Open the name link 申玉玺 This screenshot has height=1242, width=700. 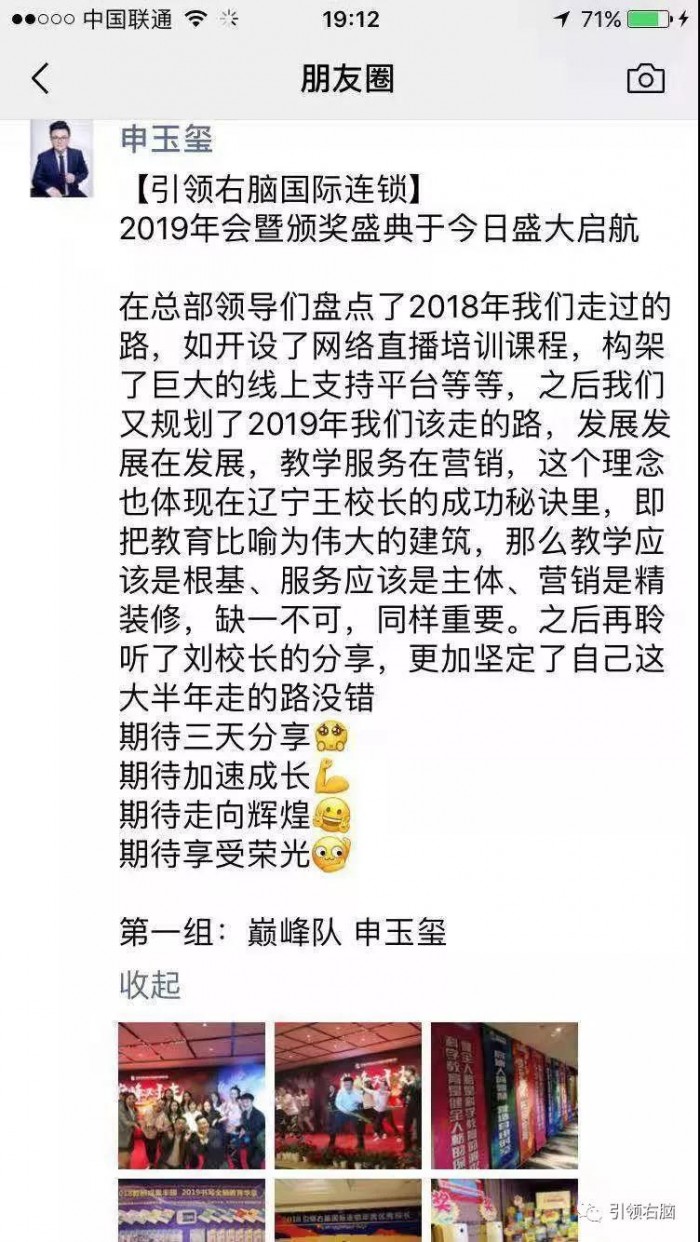[167, 138]
